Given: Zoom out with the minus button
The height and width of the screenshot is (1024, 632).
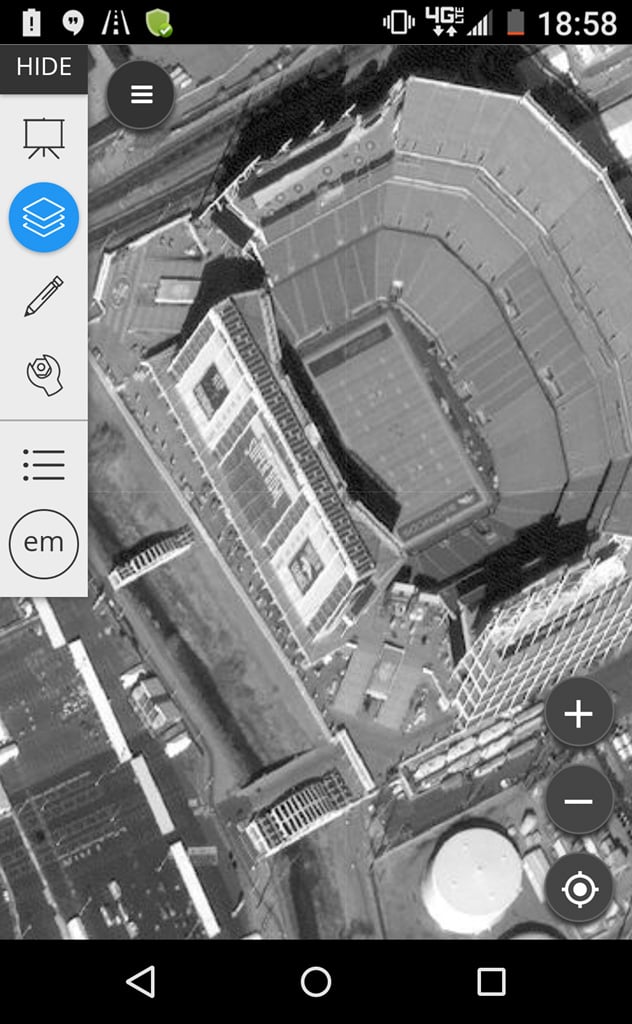Looking at the screenshot, I should pyautogui.click(x=578, y=801).
